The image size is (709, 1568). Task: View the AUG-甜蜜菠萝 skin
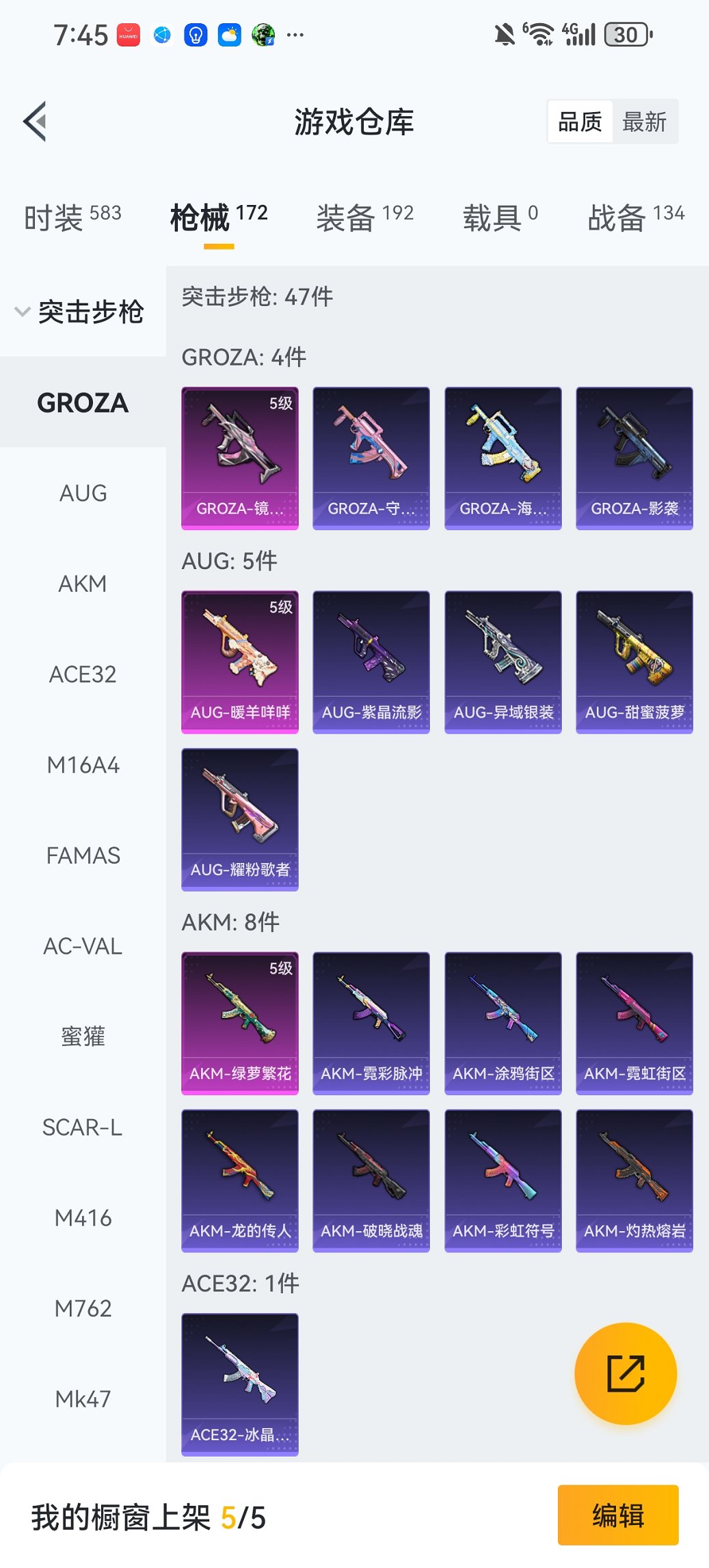click(x=634, y=661)
